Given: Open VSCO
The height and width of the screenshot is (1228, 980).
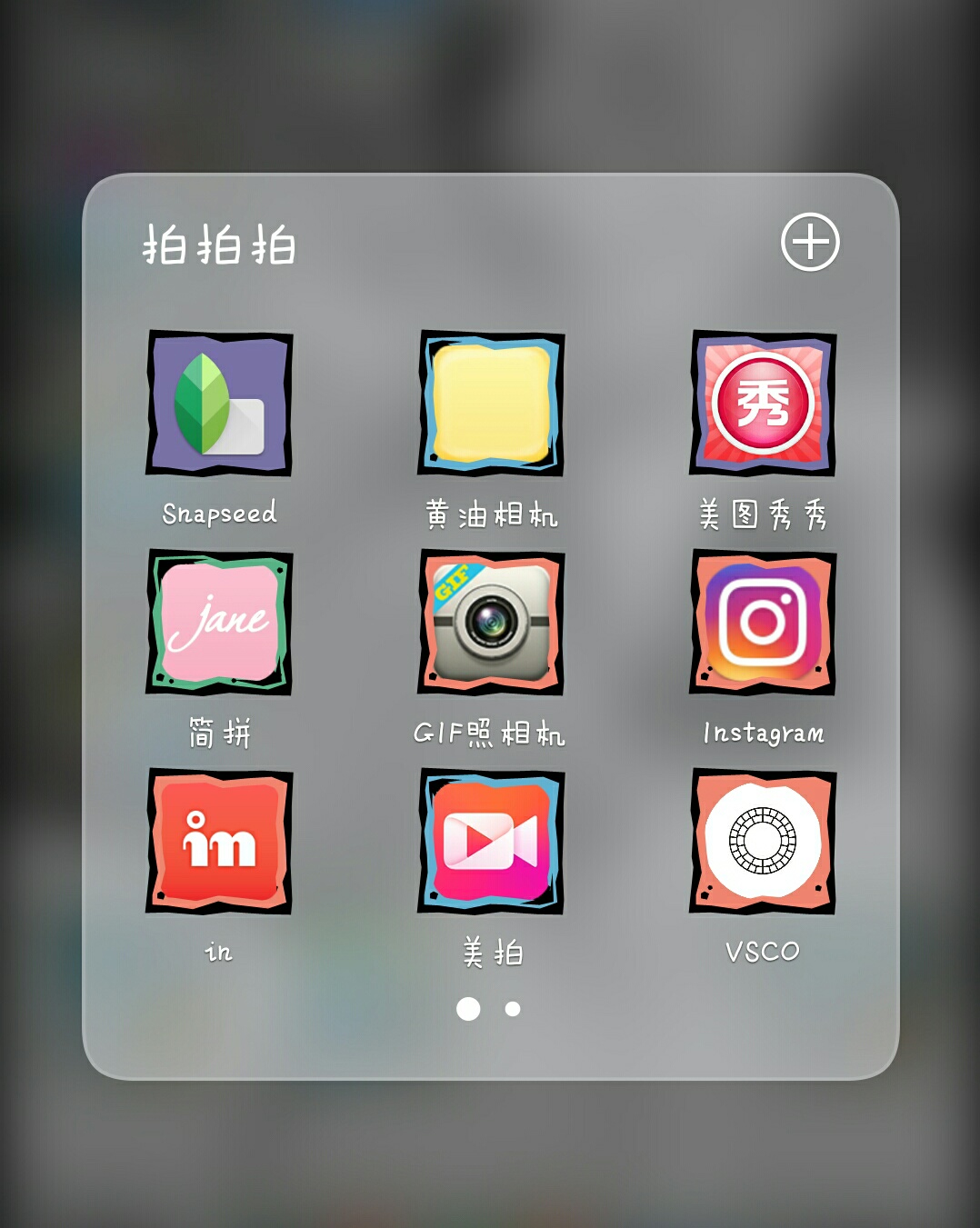Looking at the screenshot, I should pos(763,842).
